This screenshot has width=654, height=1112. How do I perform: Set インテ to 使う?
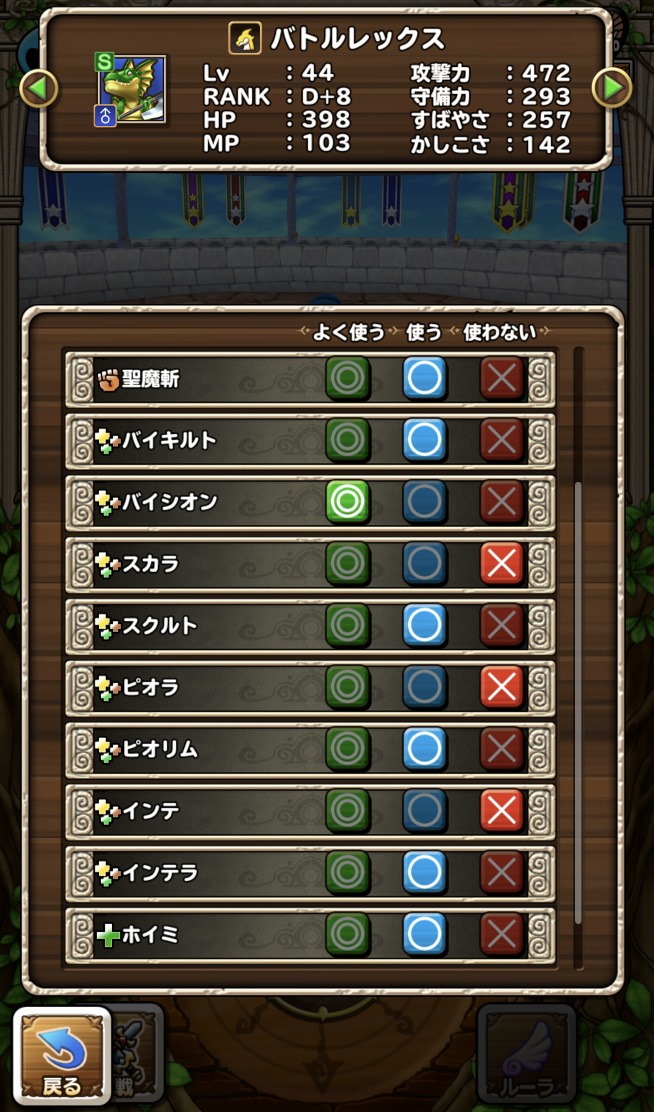click(x=425, y=811)
